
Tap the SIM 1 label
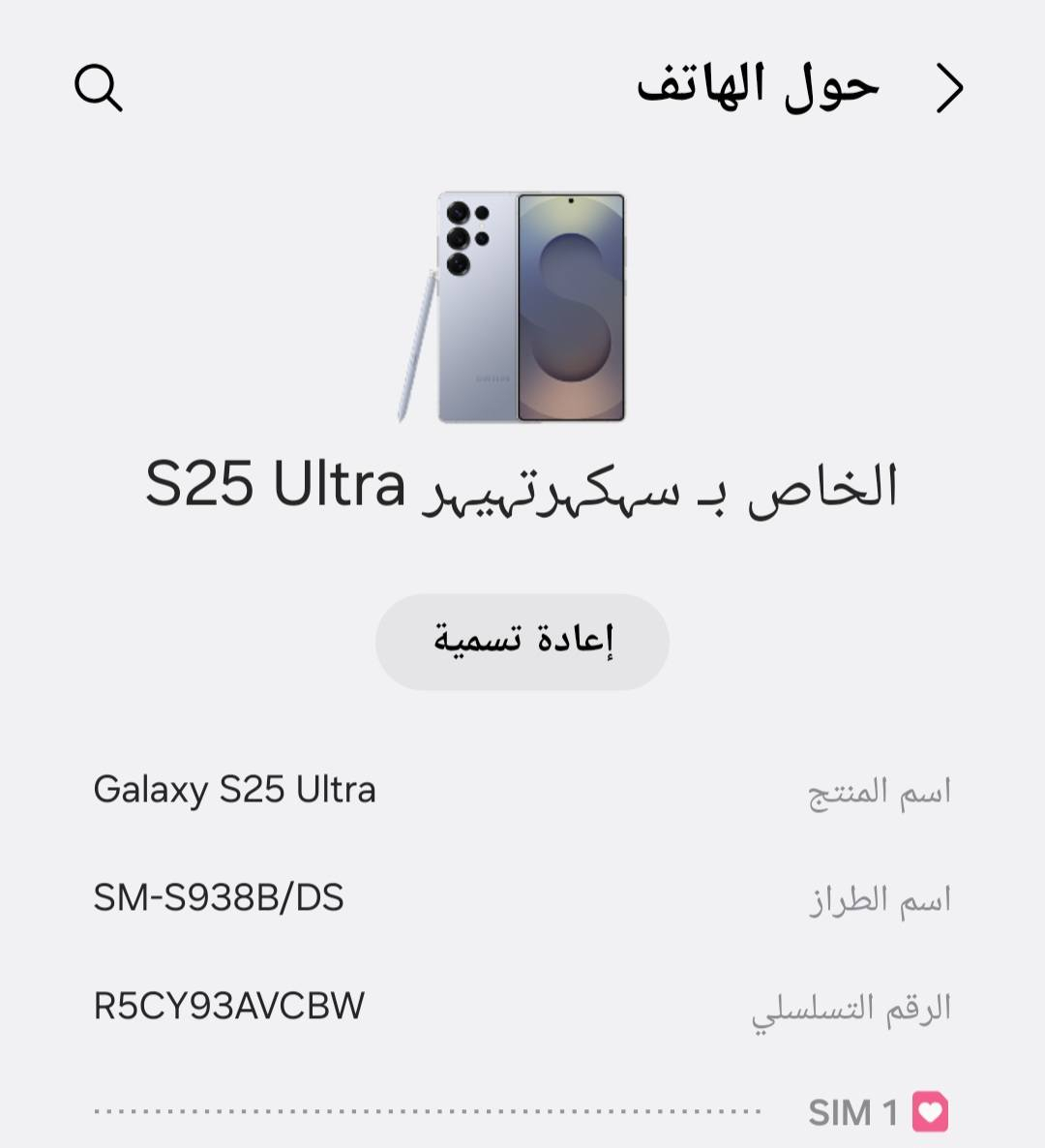(851, 1113)
